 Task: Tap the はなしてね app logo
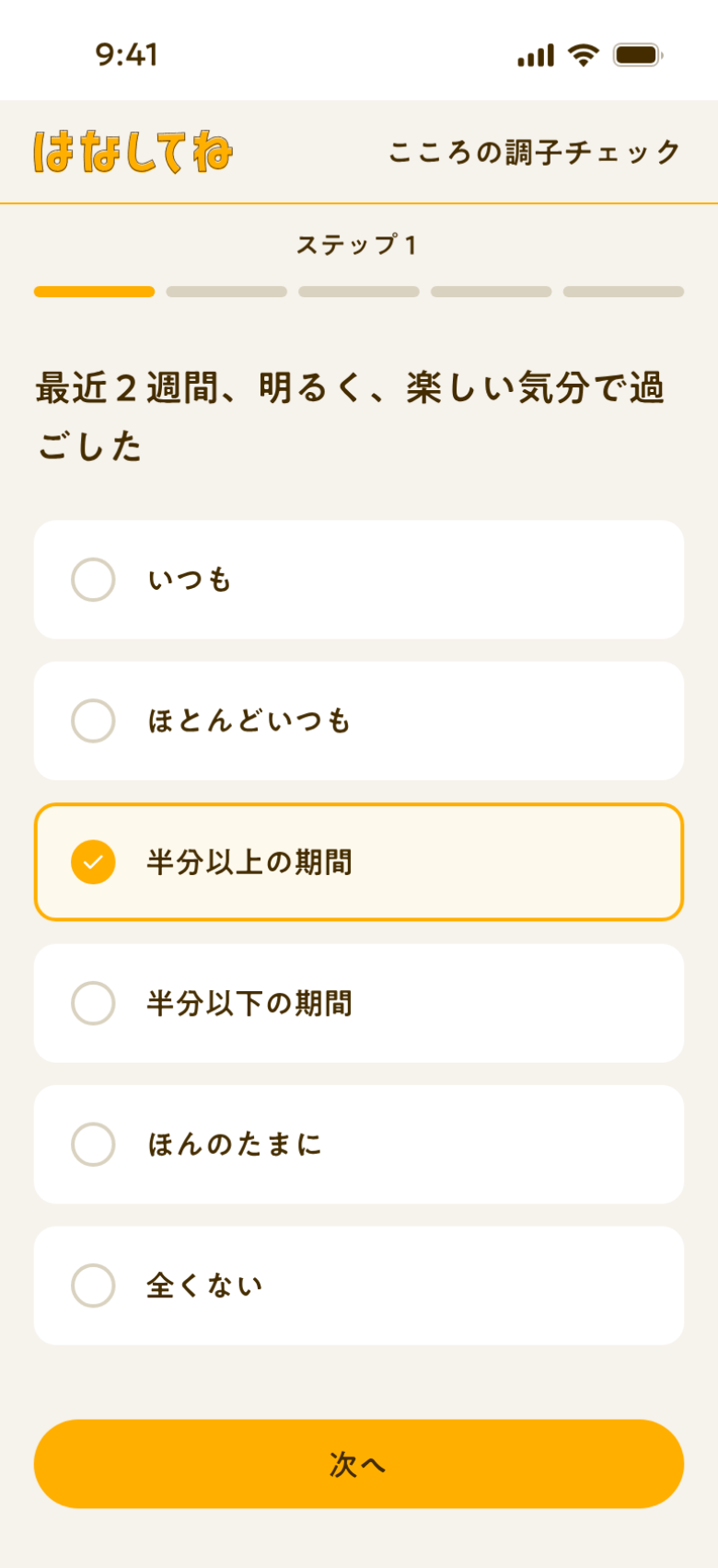pyautogui.click(x=134, y=150)
